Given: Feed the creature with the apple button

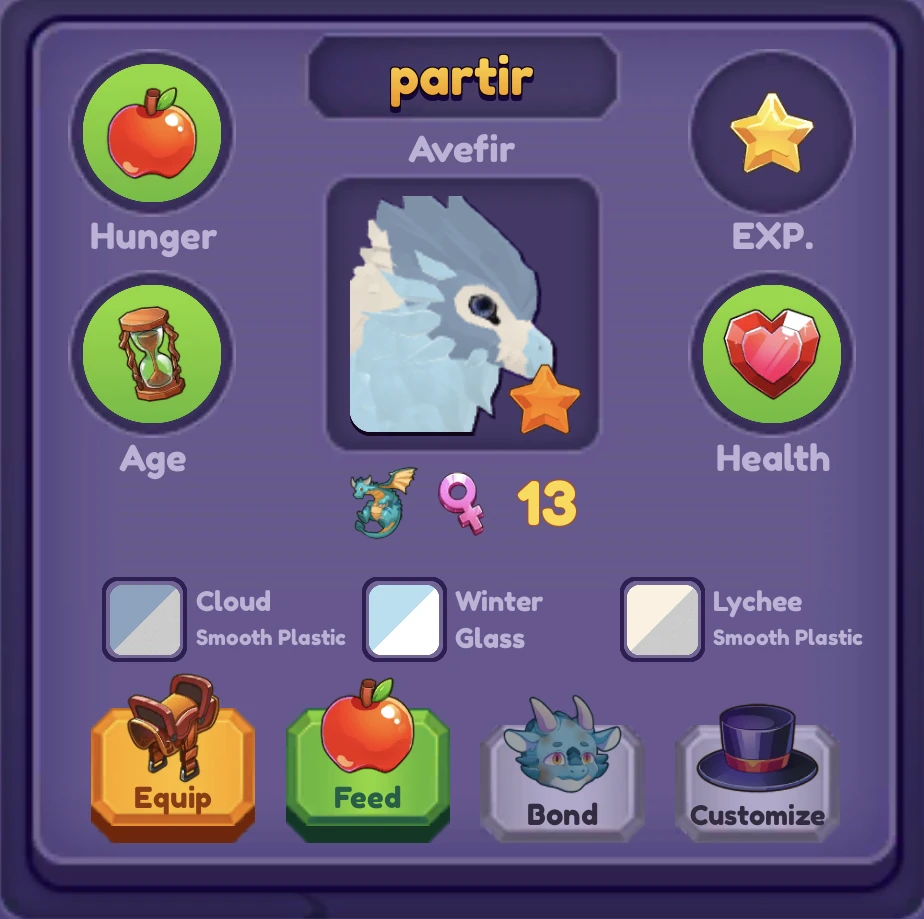Looking at the screenshot, I should point(367,768).
